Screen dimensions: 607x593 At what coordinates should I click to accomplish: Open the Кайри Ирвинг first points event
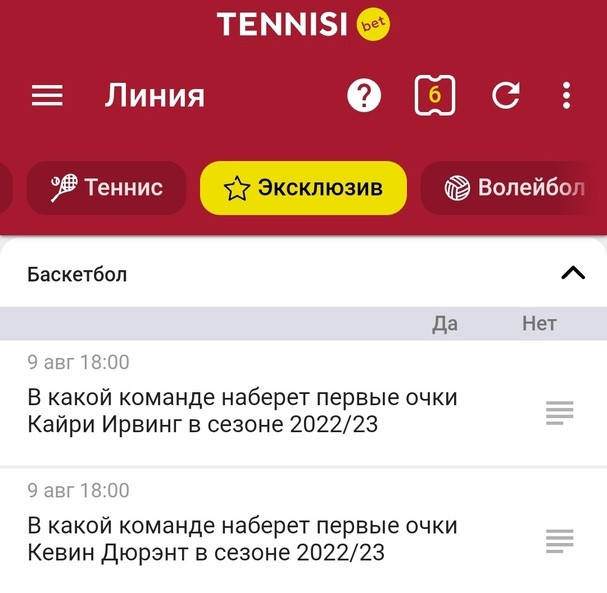242,411
